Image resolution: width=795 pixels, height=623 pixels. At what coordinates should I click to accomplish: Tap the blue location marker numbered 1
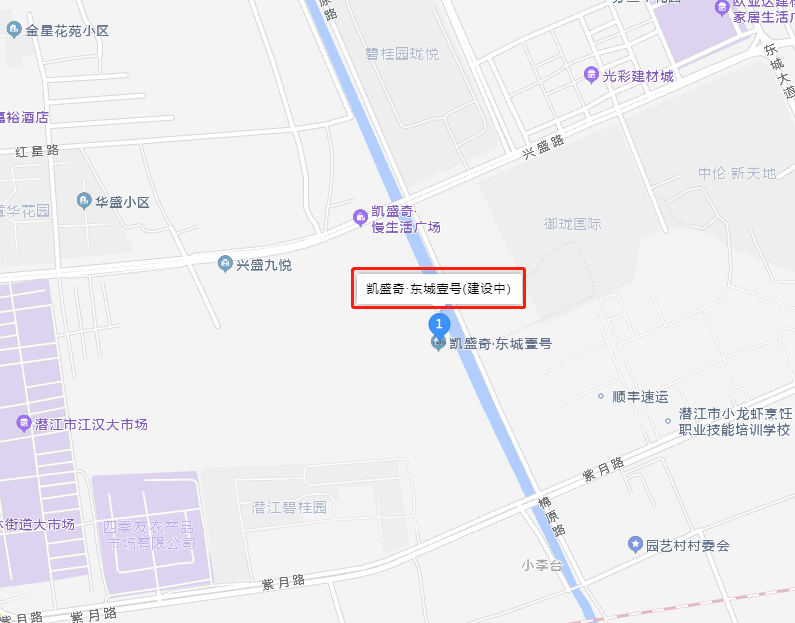pyautogui.click(x=438, y=323)
